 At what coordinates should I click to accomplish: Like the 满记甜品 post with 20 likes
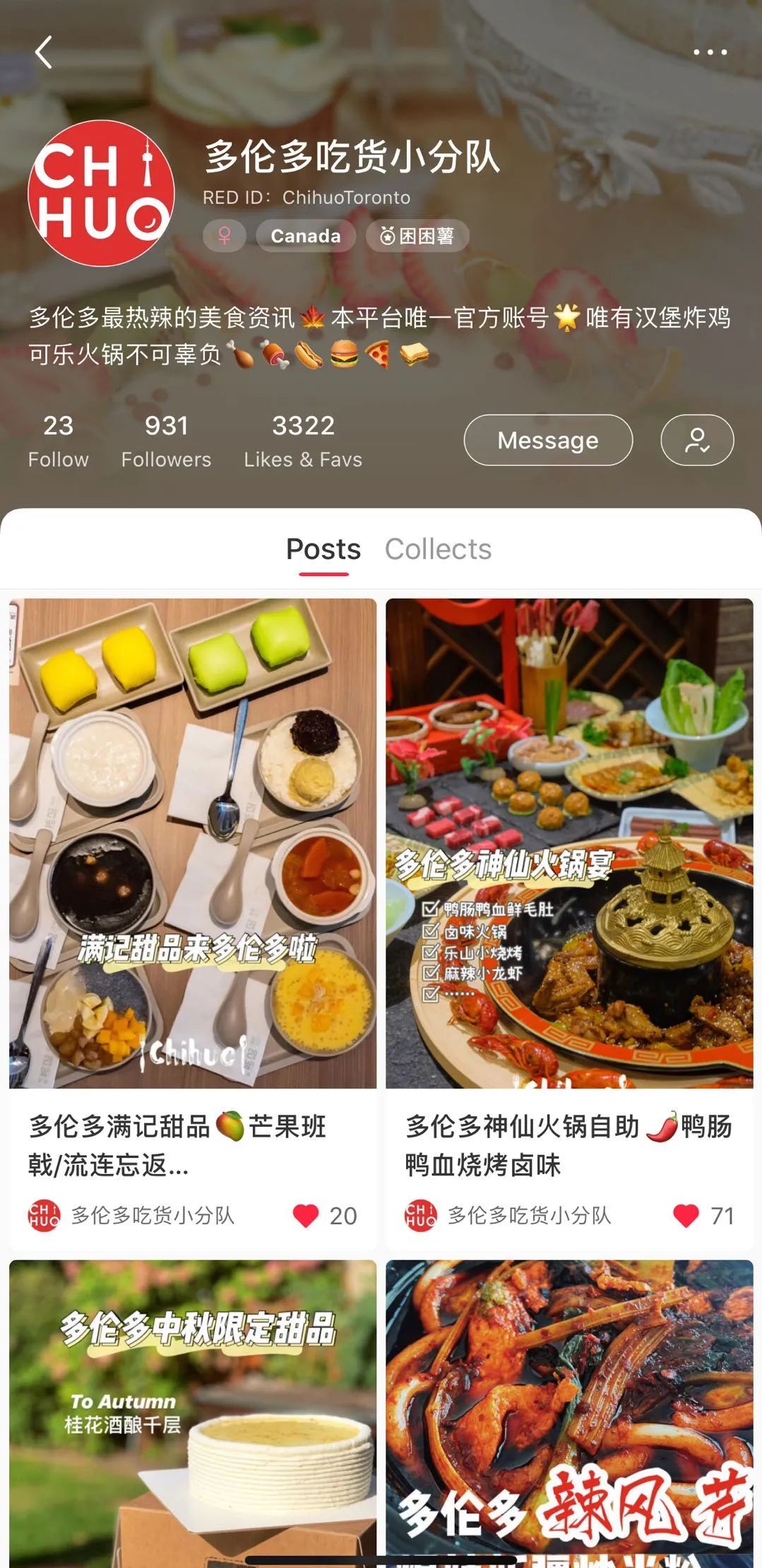(x=306, y=1216)
